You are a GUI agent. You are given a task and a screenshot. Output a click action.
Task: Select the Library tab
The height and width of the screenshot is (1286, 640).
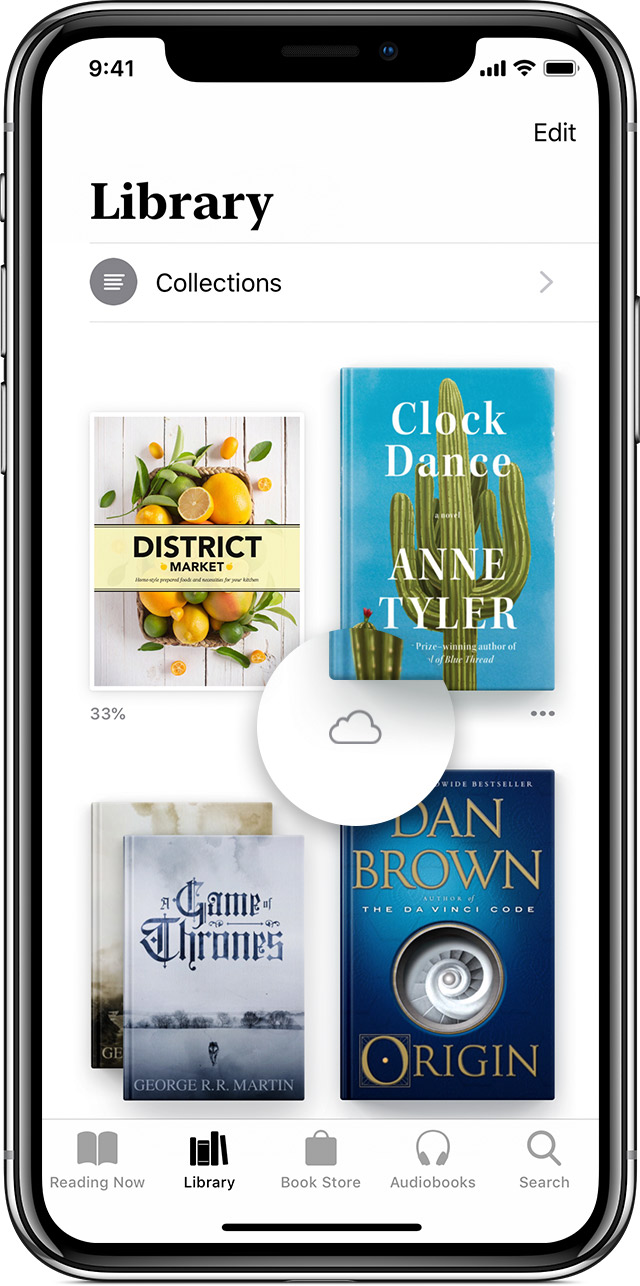coord(209,1160)
